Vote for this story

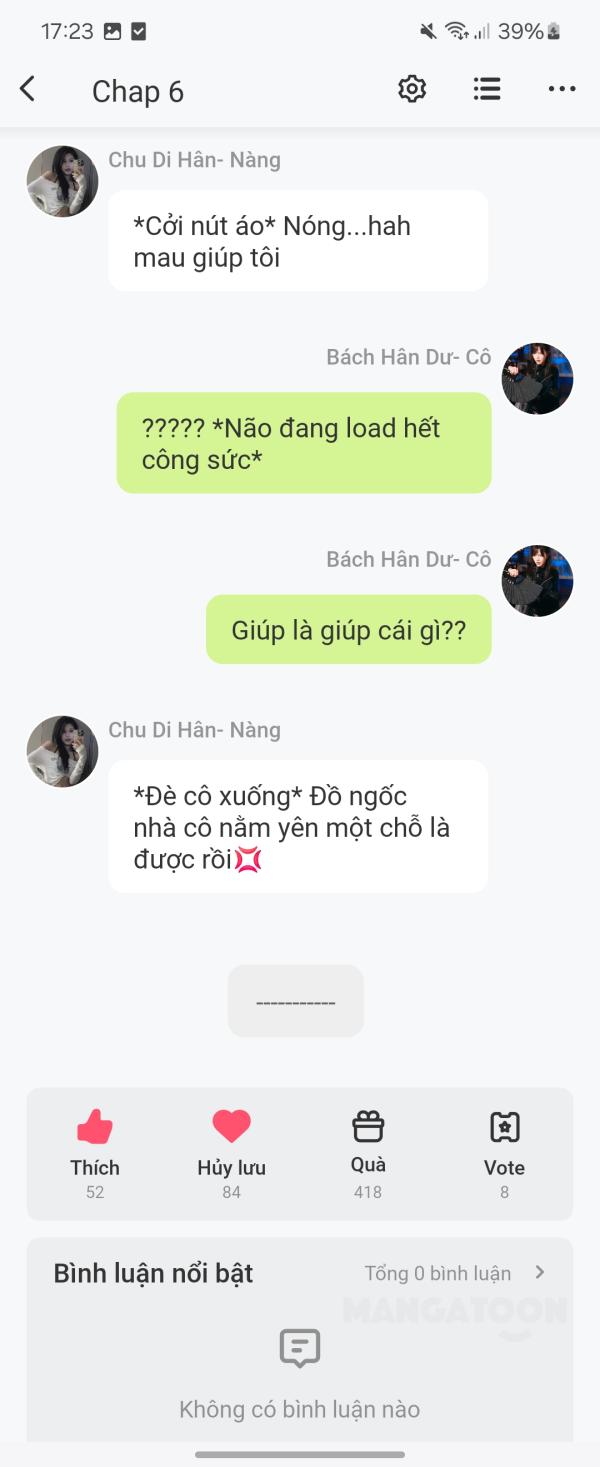pyautogui.click(x=504, y=1150)
